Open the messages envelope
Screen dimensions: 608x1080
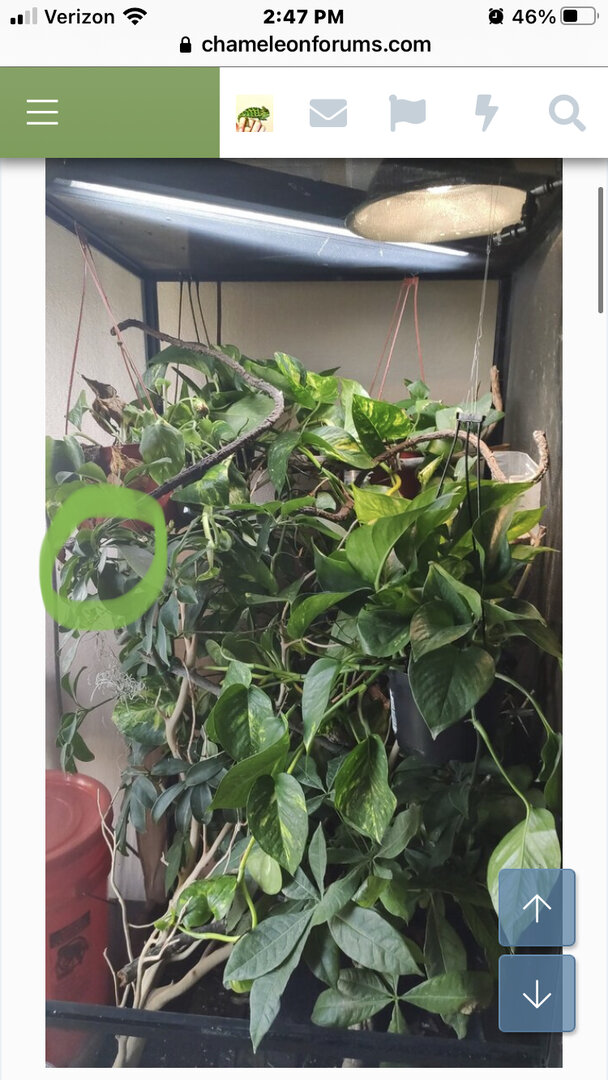328,113
